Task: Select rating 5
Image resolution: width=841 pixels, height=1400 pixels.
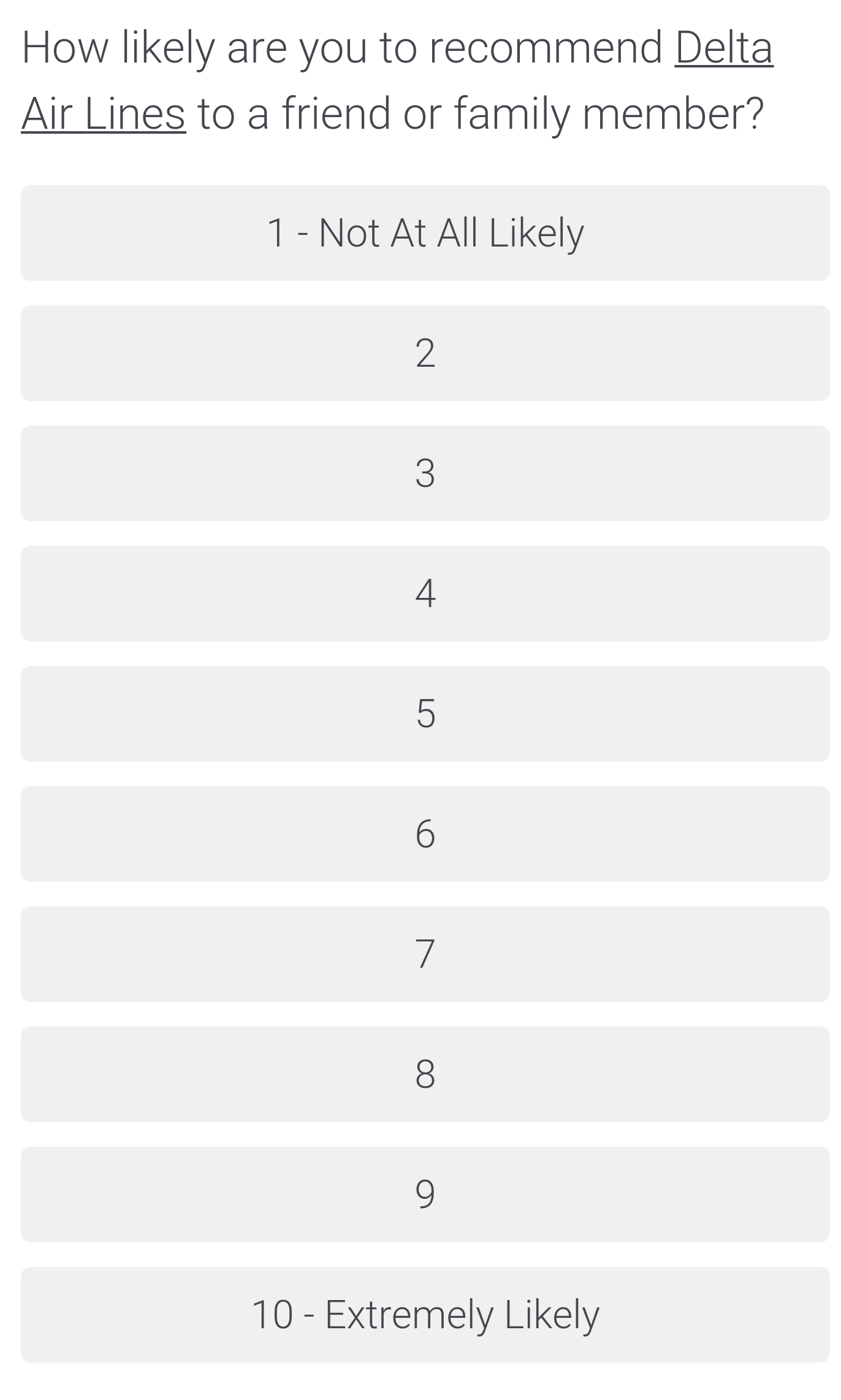Action: click(x=425, y=714)
